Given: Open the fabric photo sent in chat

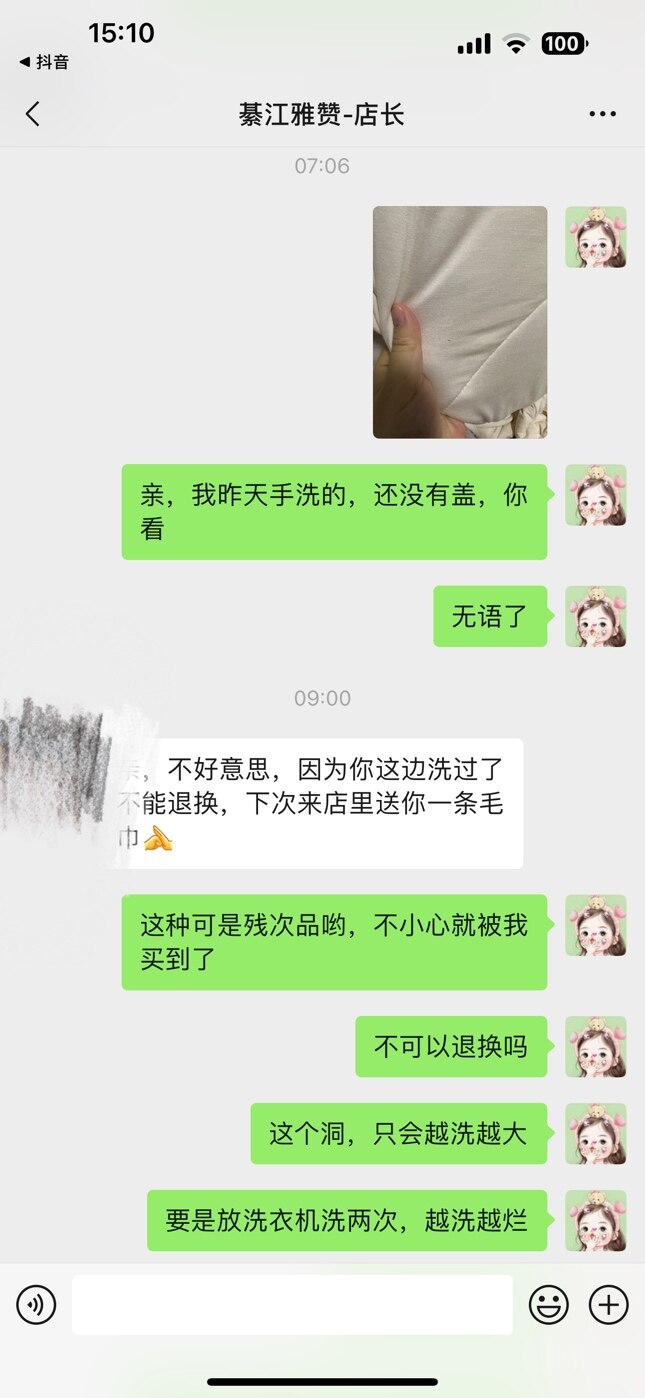Looking at the screenshot, I should [460, 322].
